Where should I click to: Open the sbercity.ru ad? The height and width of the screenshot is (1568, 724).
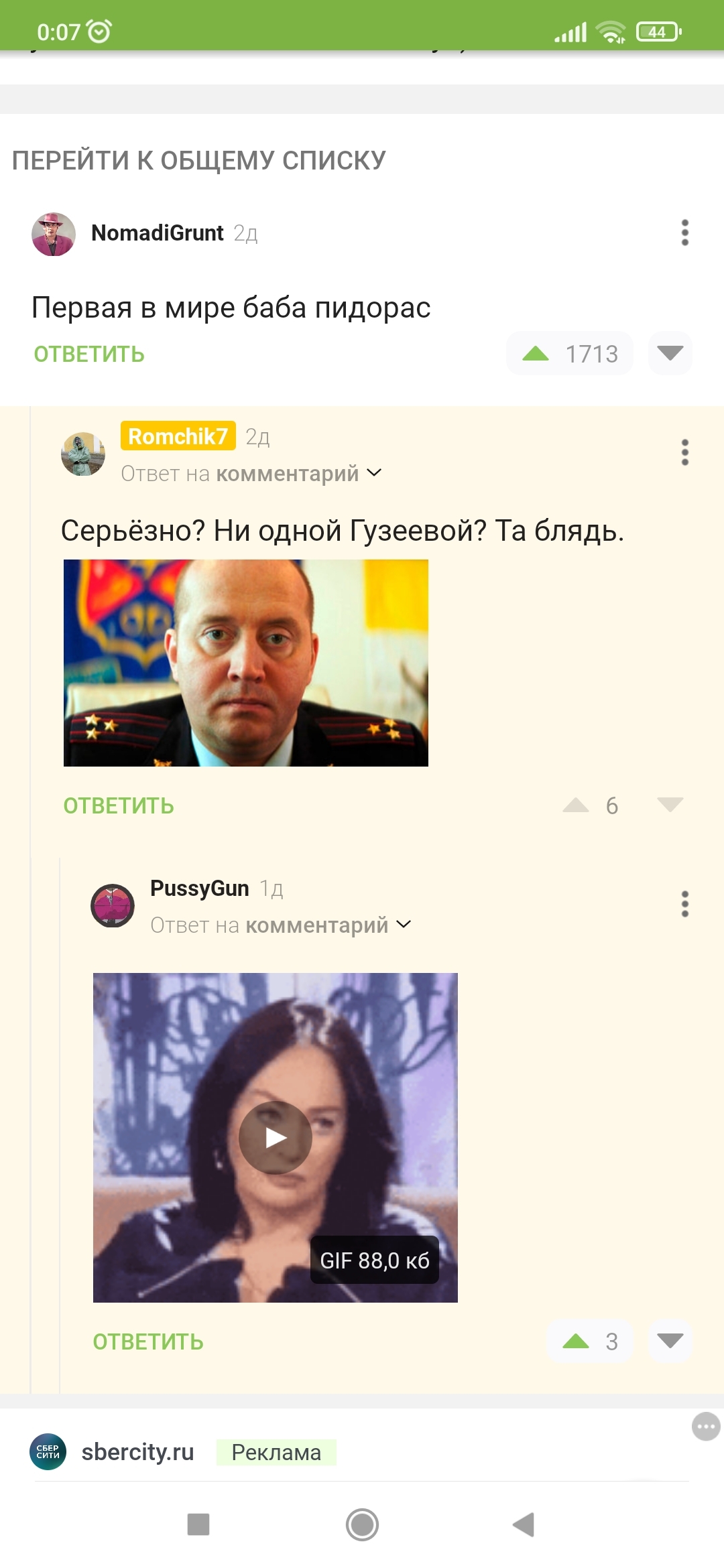(x=137, y=1452)
